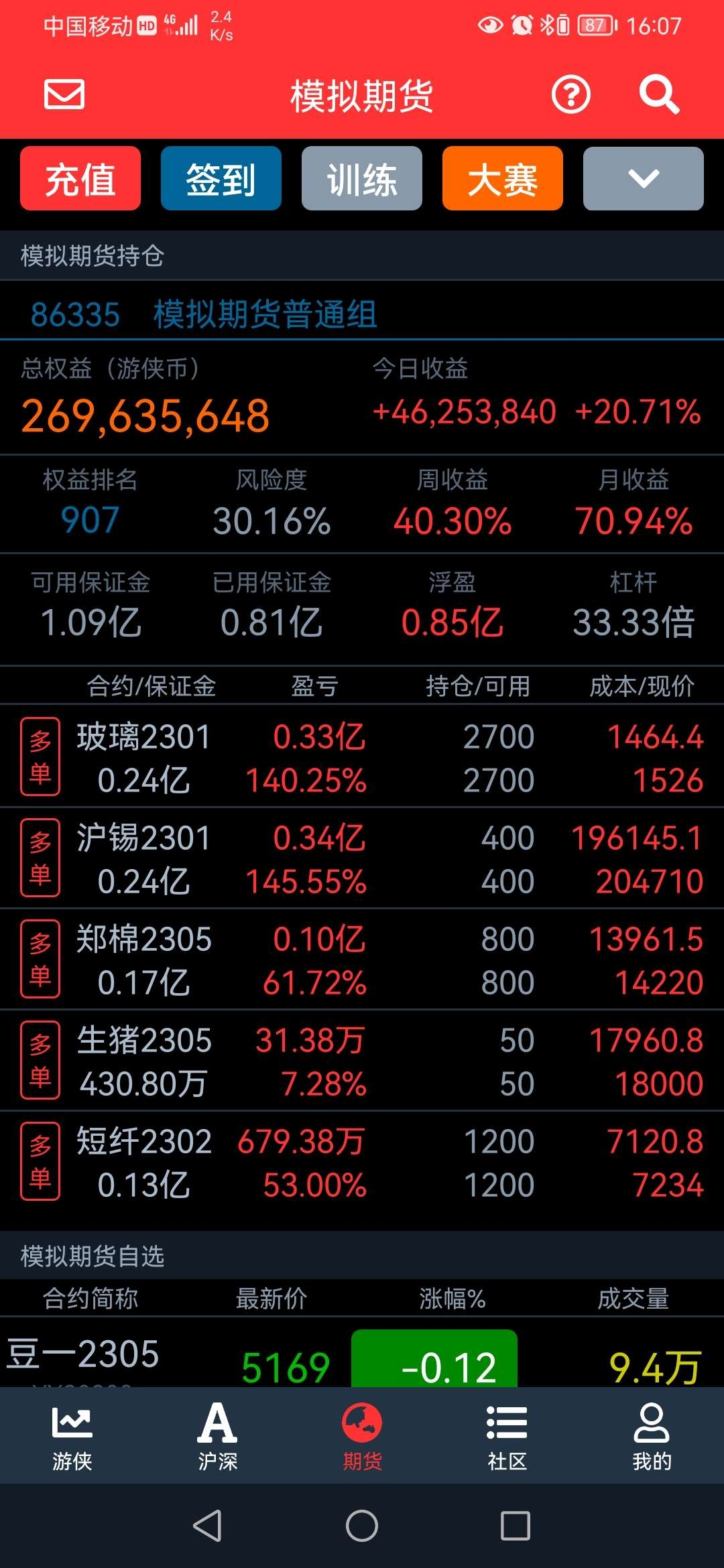Open the 训练 training button
This screenshot has height=1568, width=724.
point(362,178)
